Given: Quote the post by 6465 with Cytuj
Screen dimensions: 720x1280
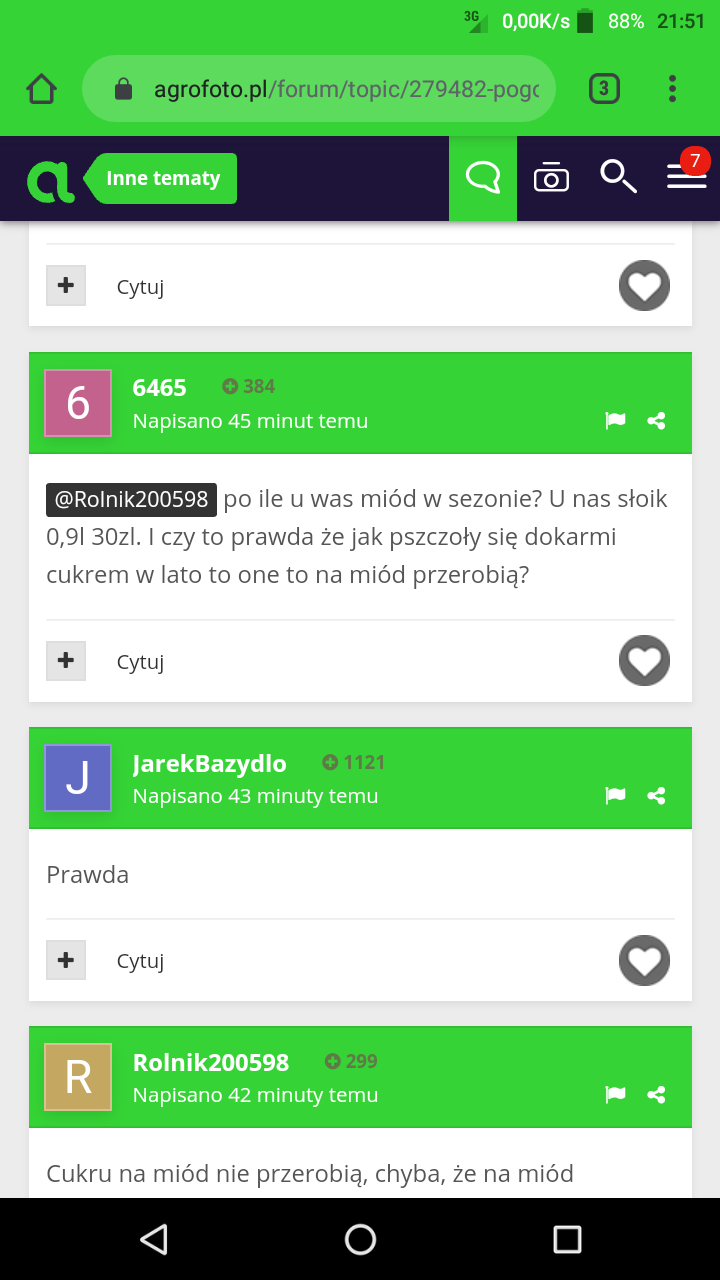Looking at the screenshot, I should point(140,662).
